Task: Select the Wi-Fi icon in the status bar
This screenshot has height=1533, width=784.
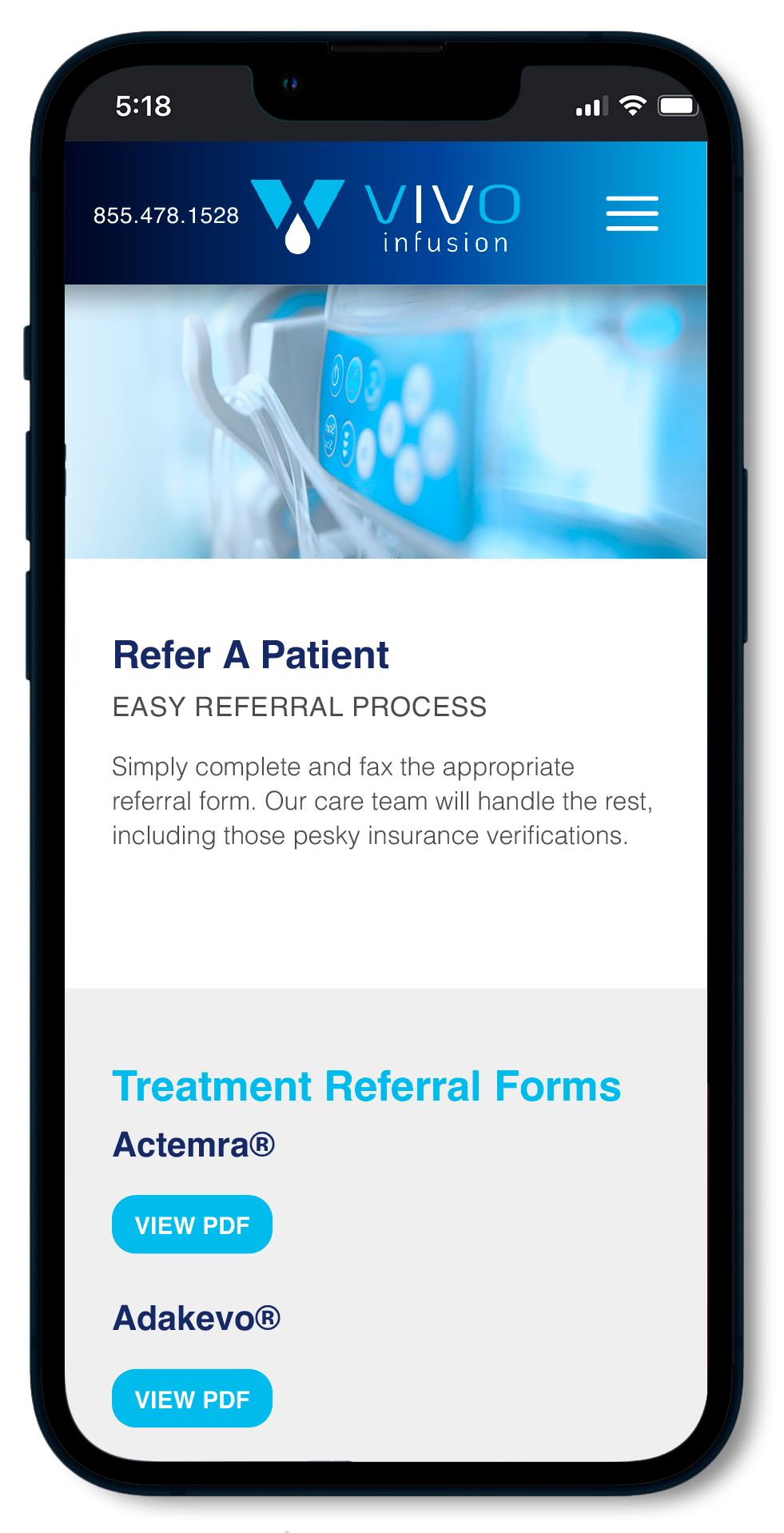Action: coord(633,104)
